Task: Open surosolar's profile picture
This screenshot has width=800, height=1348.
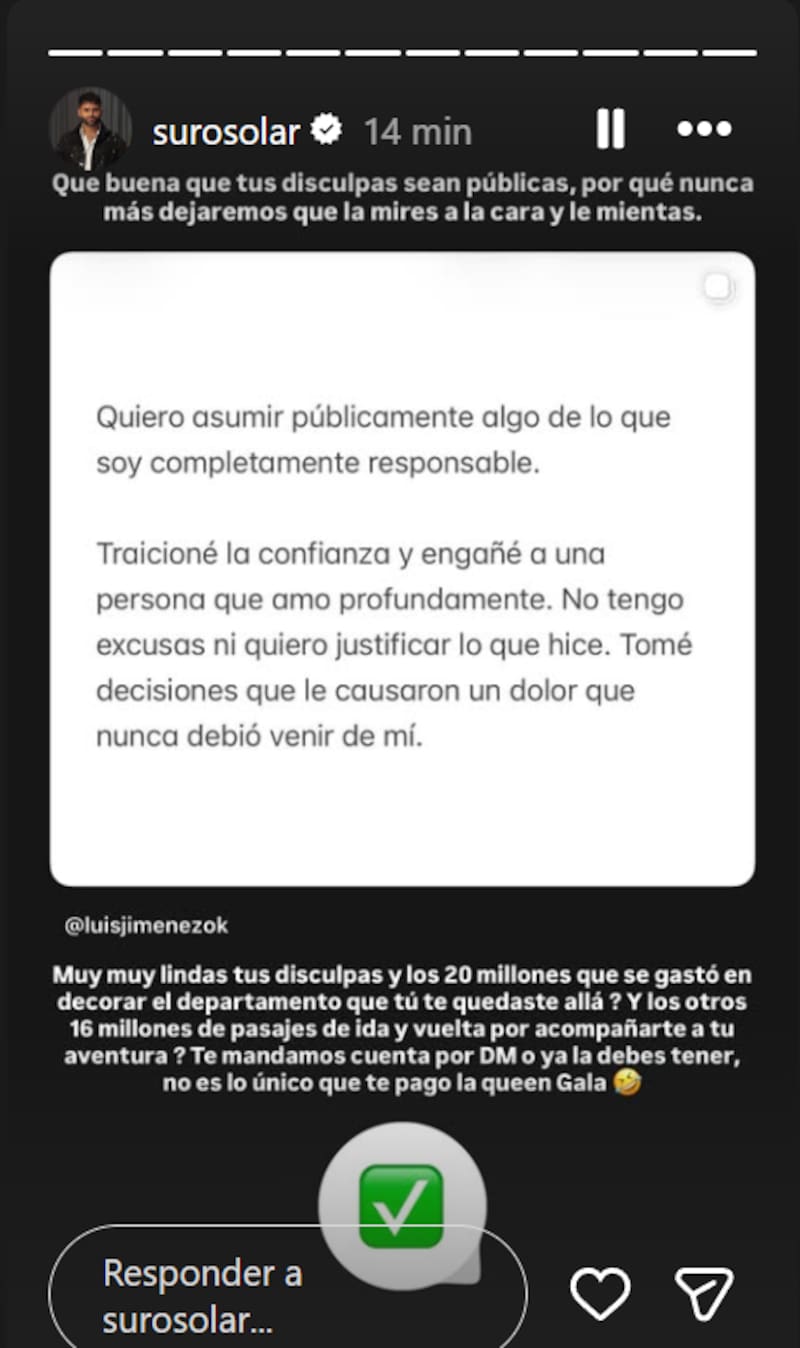Action: click(91, 129)
